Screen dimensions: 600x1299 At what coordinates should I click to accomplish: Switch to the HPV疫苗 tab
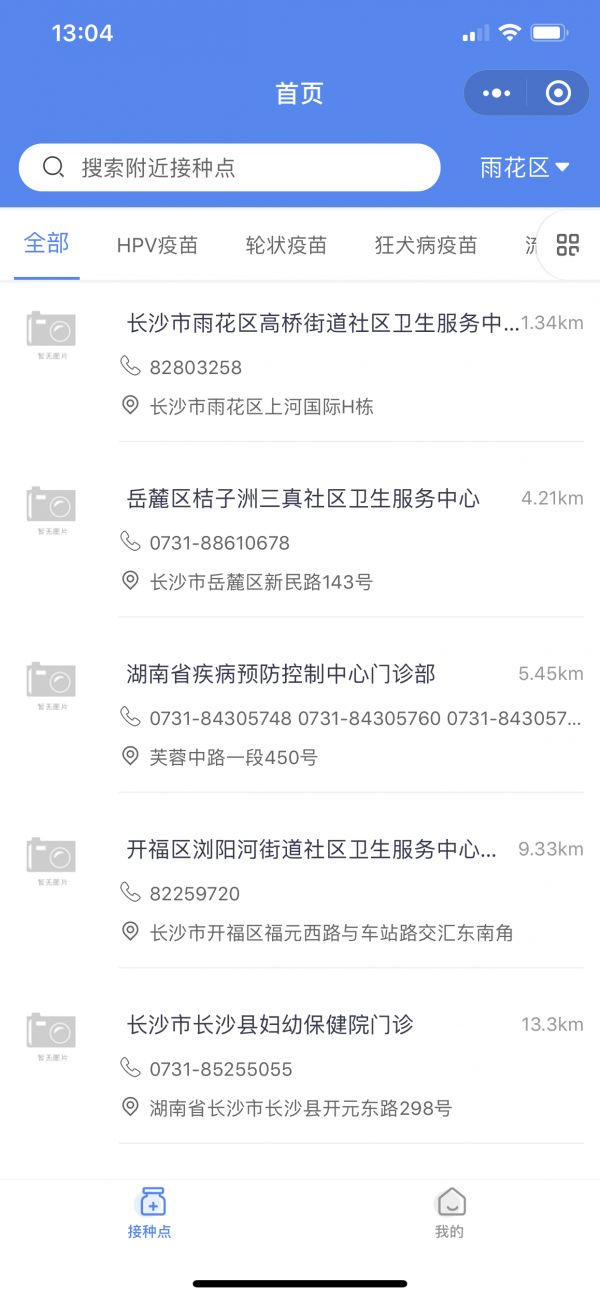pos(157,245)
